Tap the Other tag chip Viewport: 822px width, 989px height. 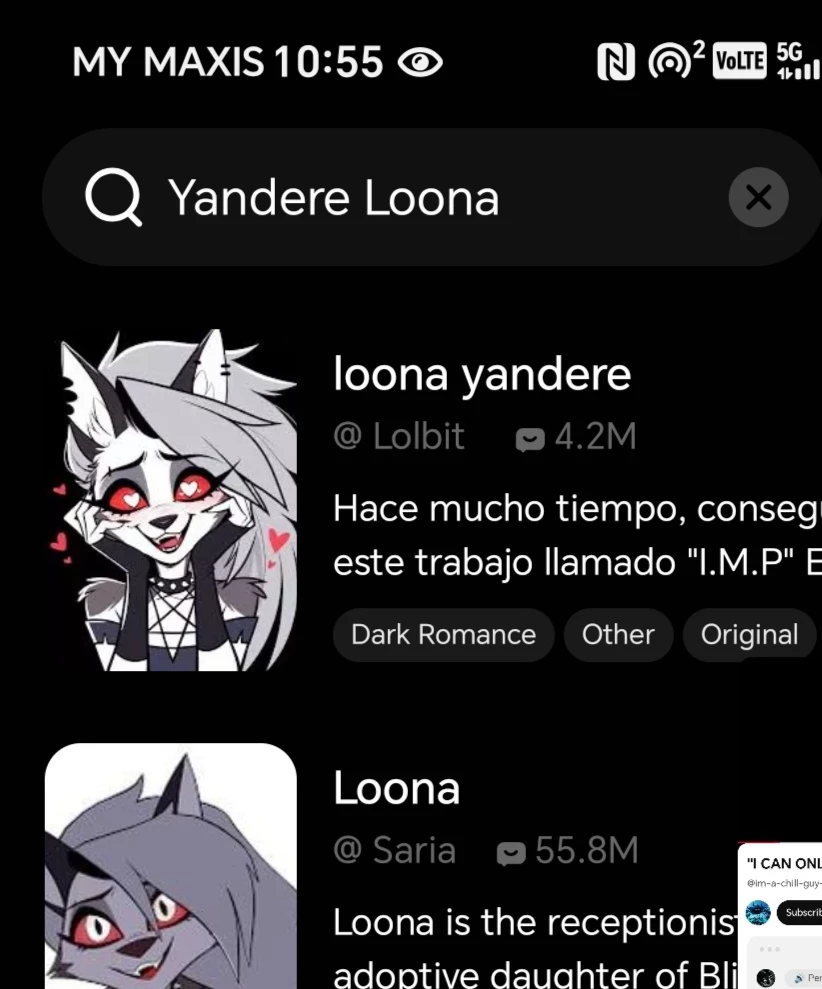(x=618, y=635)
